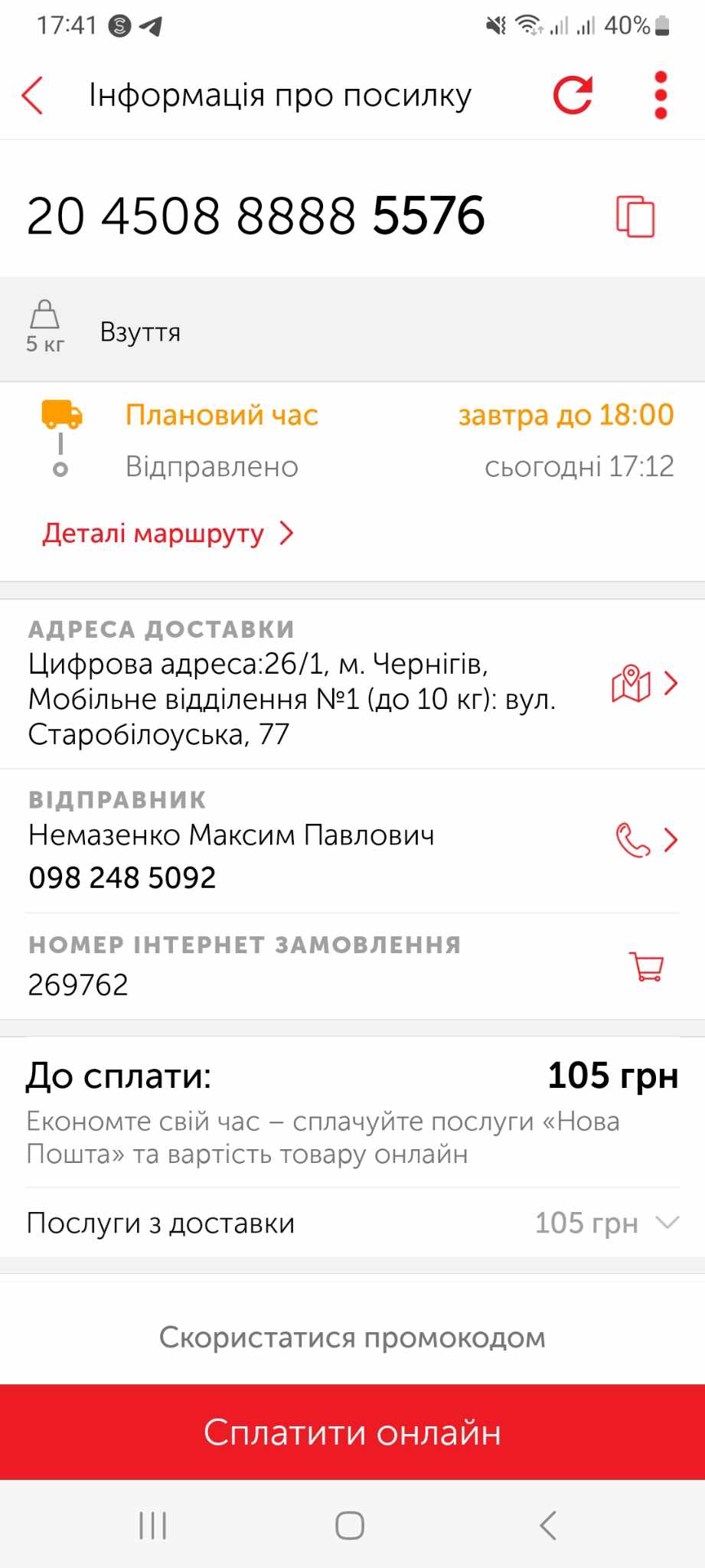Expand Послуги з доставки 105 грн
Image resolution: width=705 pixels, height=1568 pixels.
[352, 1223]
